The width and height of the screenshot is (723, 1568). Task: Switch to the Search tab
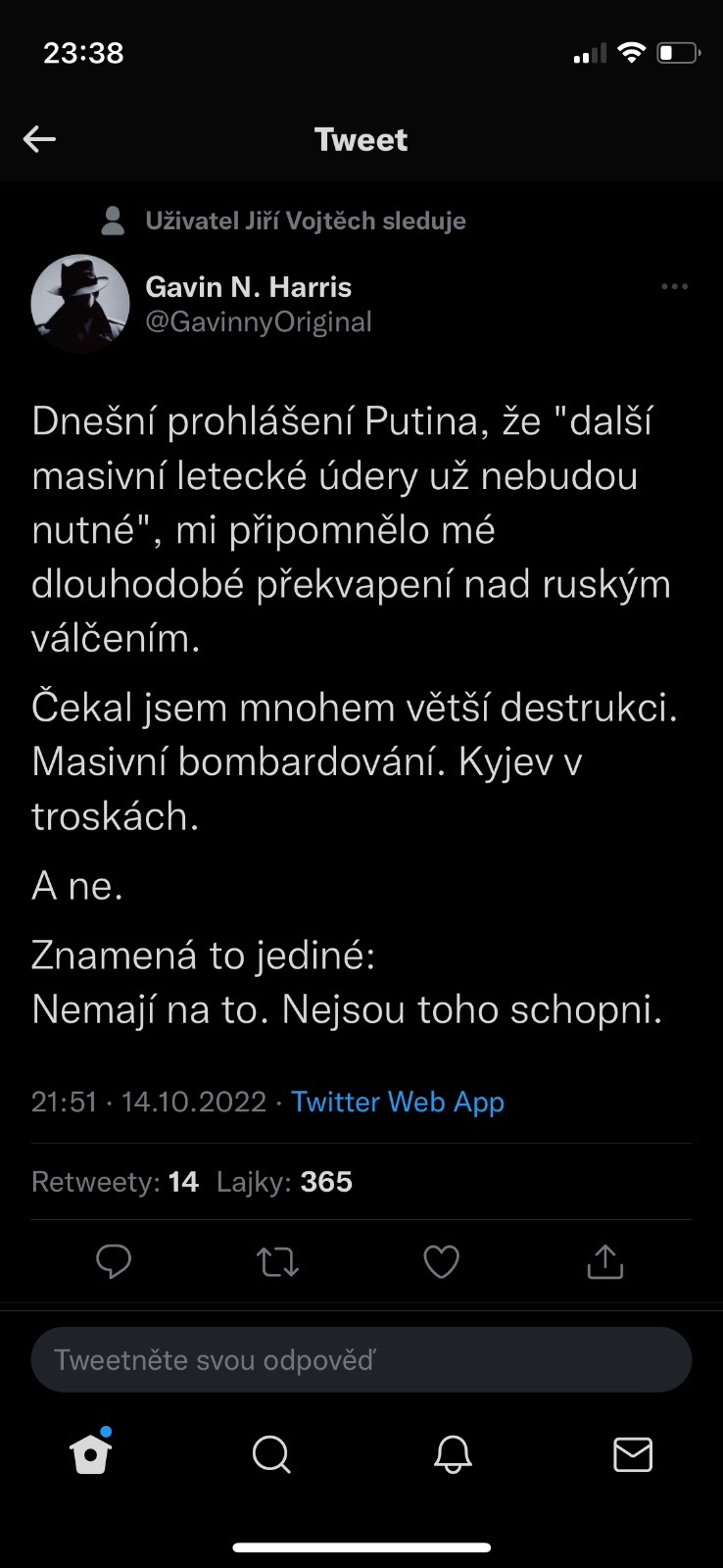(x=271, y=1454)
